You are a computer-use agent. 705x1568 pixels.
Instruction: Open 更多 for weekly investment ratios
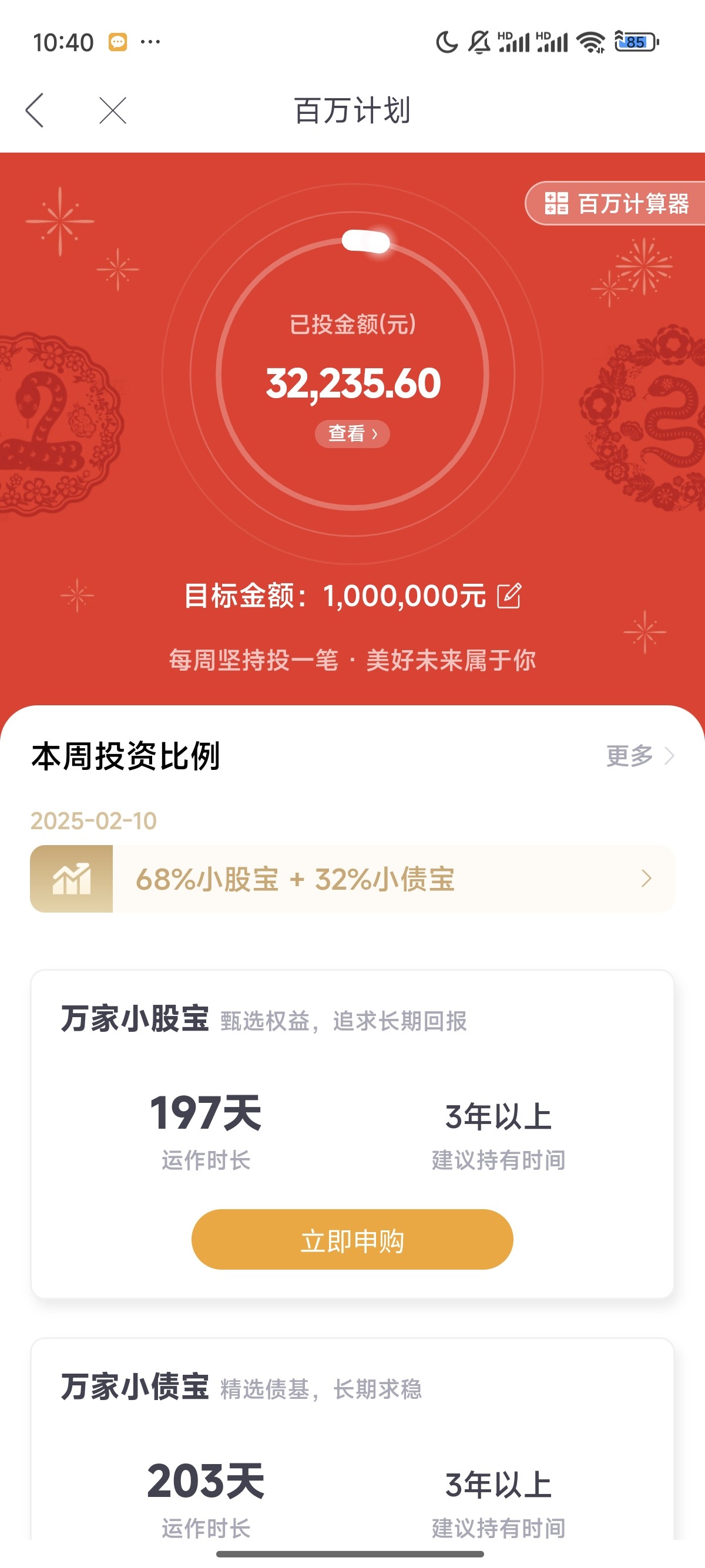(x=640, y=756)
